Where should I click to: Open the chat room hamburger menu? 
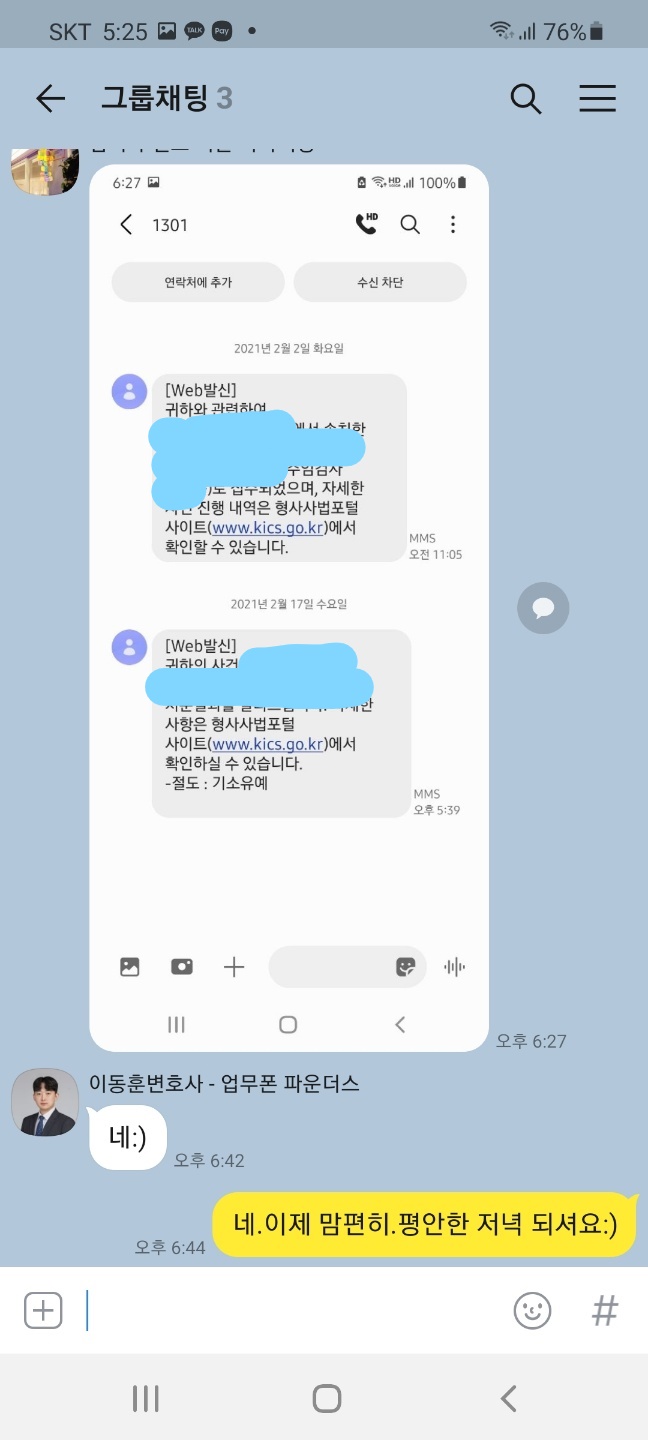point(597,98)
